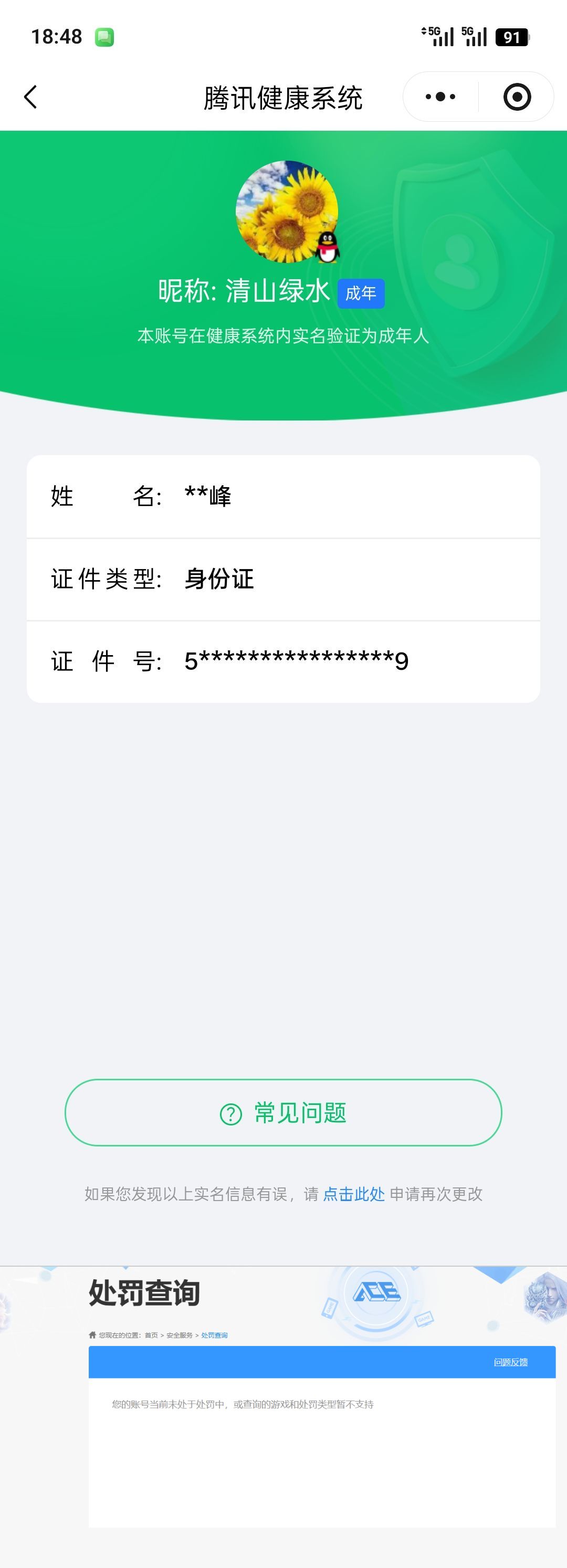
Task: Tap the sunflower profile avatar
Action: tap(286, 212)
